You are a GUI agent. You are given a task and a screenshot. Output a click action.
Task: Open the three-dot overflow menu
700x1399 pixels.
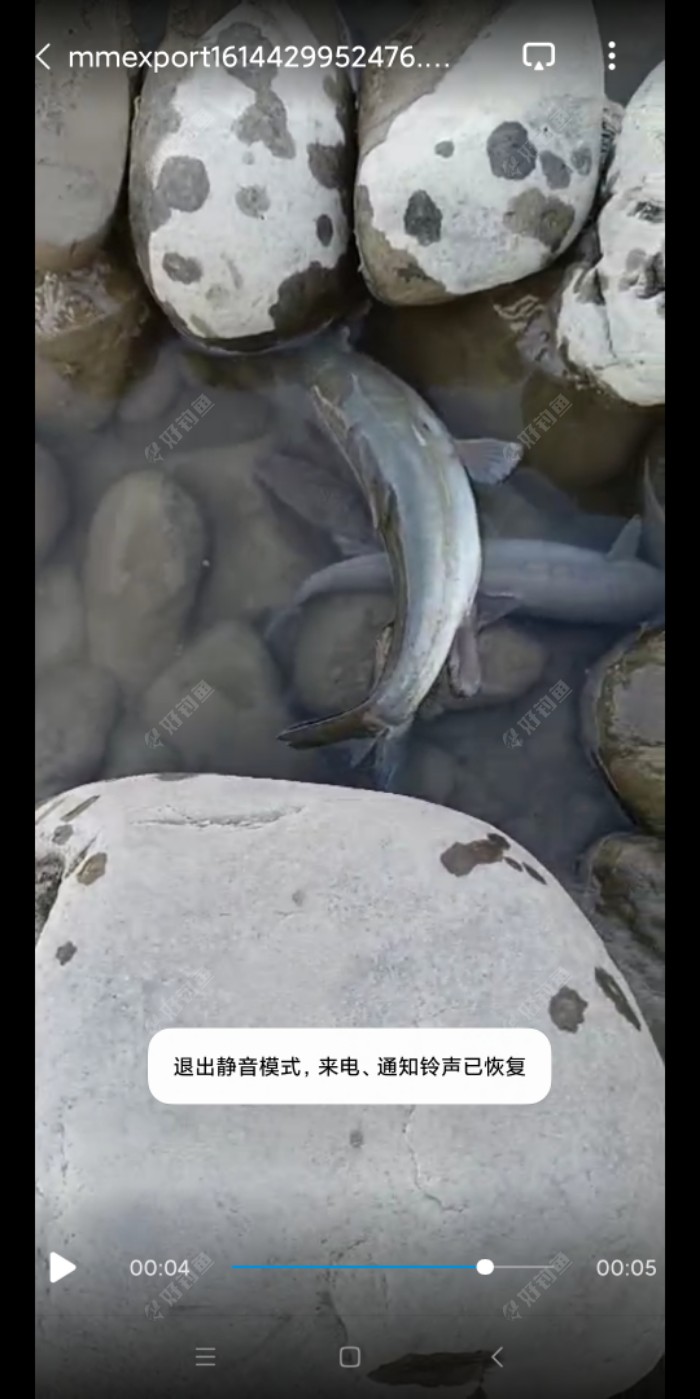(x=611, y=56)
